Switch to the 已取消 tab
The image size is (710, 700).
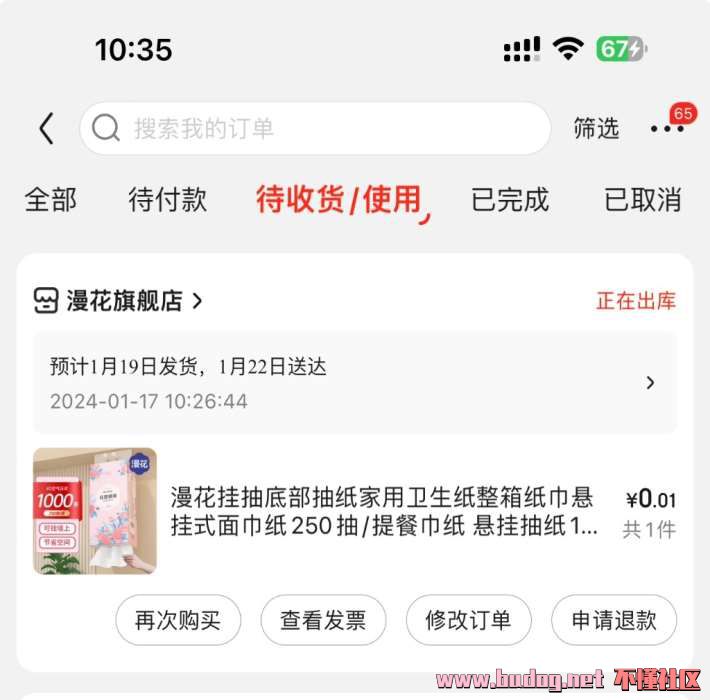tap(642, 200)
